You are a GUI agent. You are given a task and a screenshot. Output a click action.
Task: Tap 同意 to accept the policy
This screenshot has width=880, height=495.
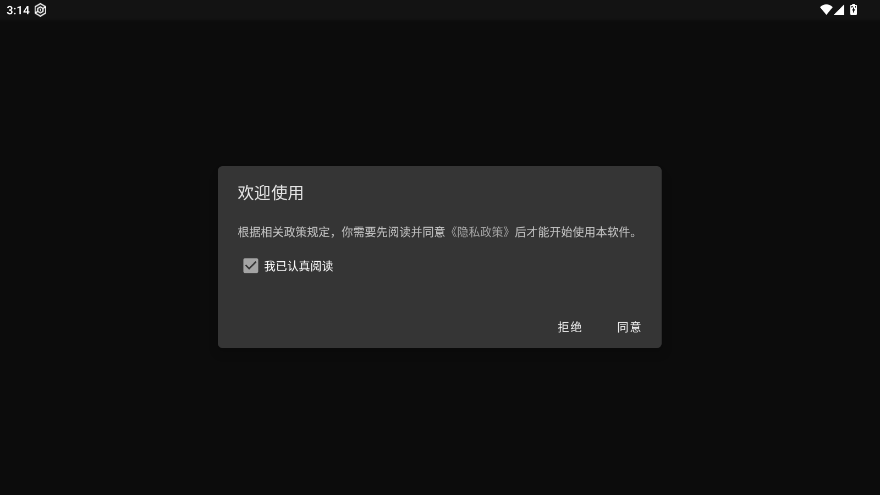click(629, 327)
